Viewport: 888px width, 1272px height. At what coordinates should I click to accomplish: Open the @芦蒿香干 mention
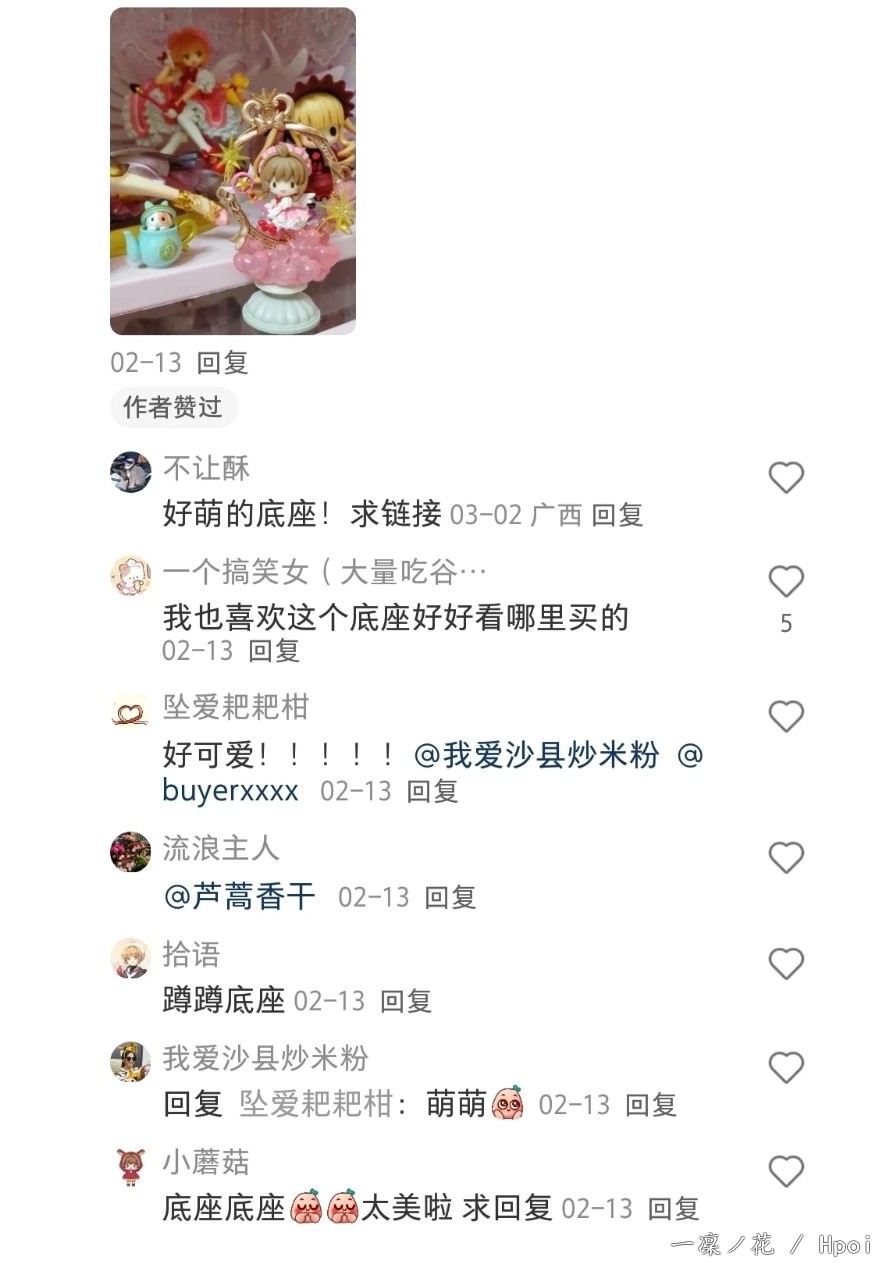coord(239,897)
